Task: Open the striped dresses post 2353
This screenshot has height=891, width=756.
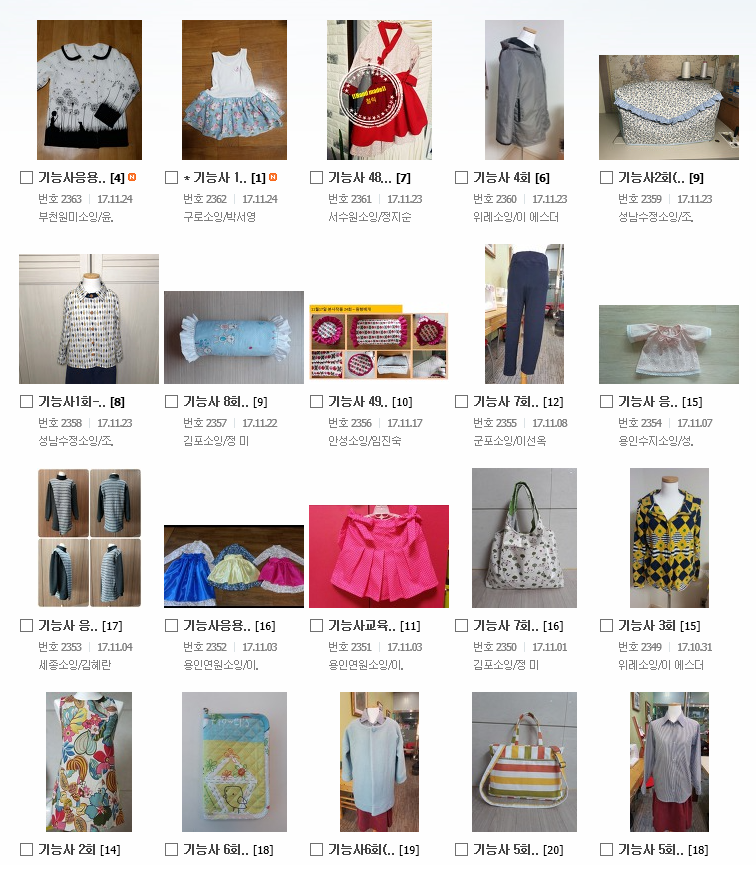Action: point(89,538)
